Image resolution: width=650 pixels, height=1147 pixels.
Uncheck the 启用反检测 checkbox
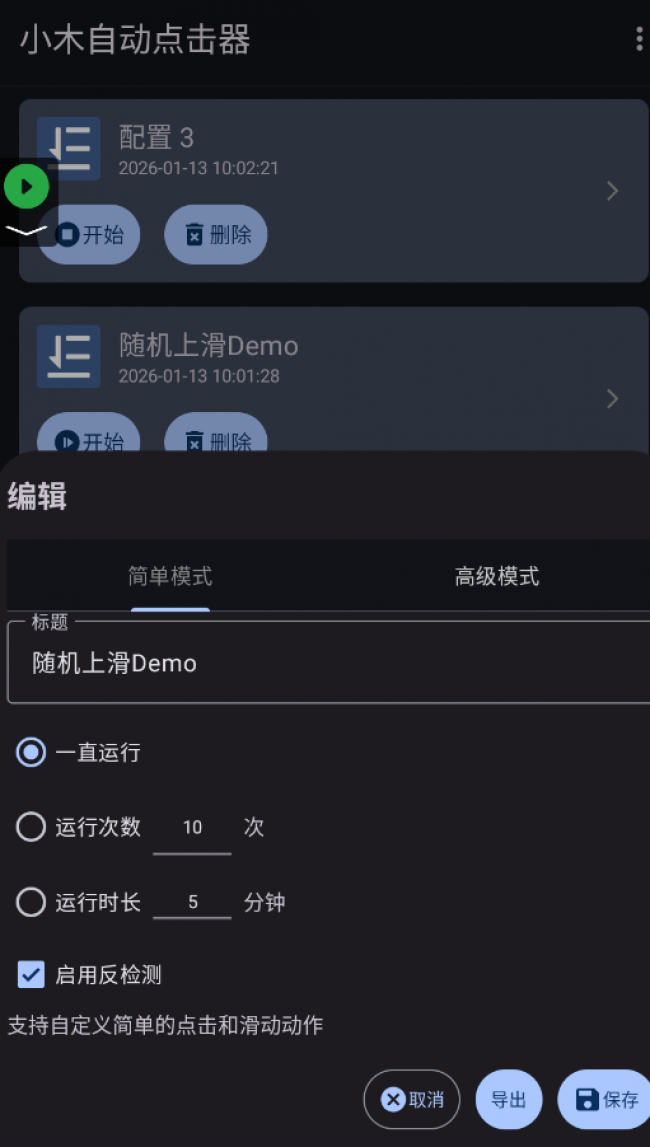tap(31, 974)
